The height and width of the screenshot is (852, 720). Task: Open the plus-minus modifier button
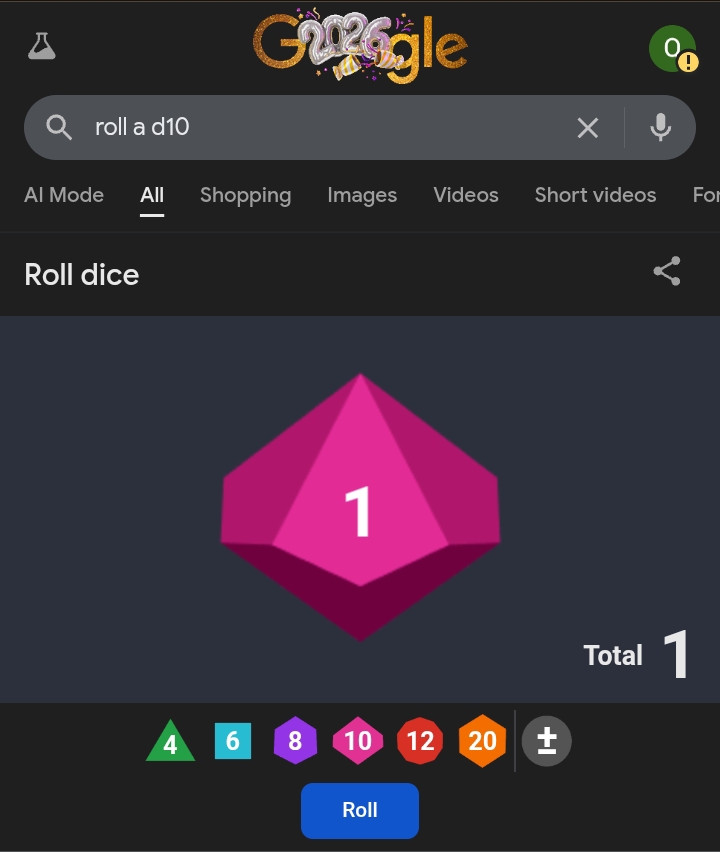coord(546,741)
